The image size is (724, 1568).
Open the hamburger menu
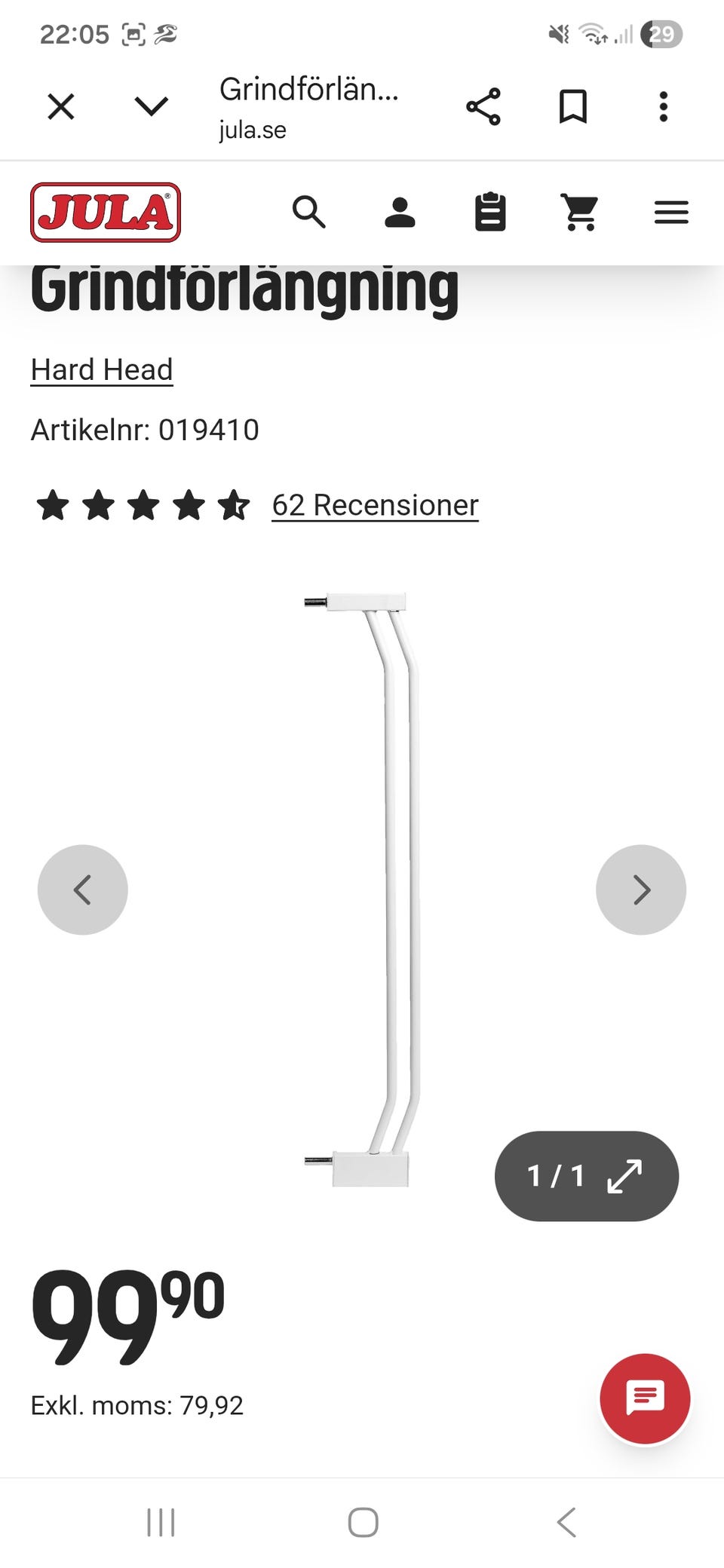(x=671, y=212)
